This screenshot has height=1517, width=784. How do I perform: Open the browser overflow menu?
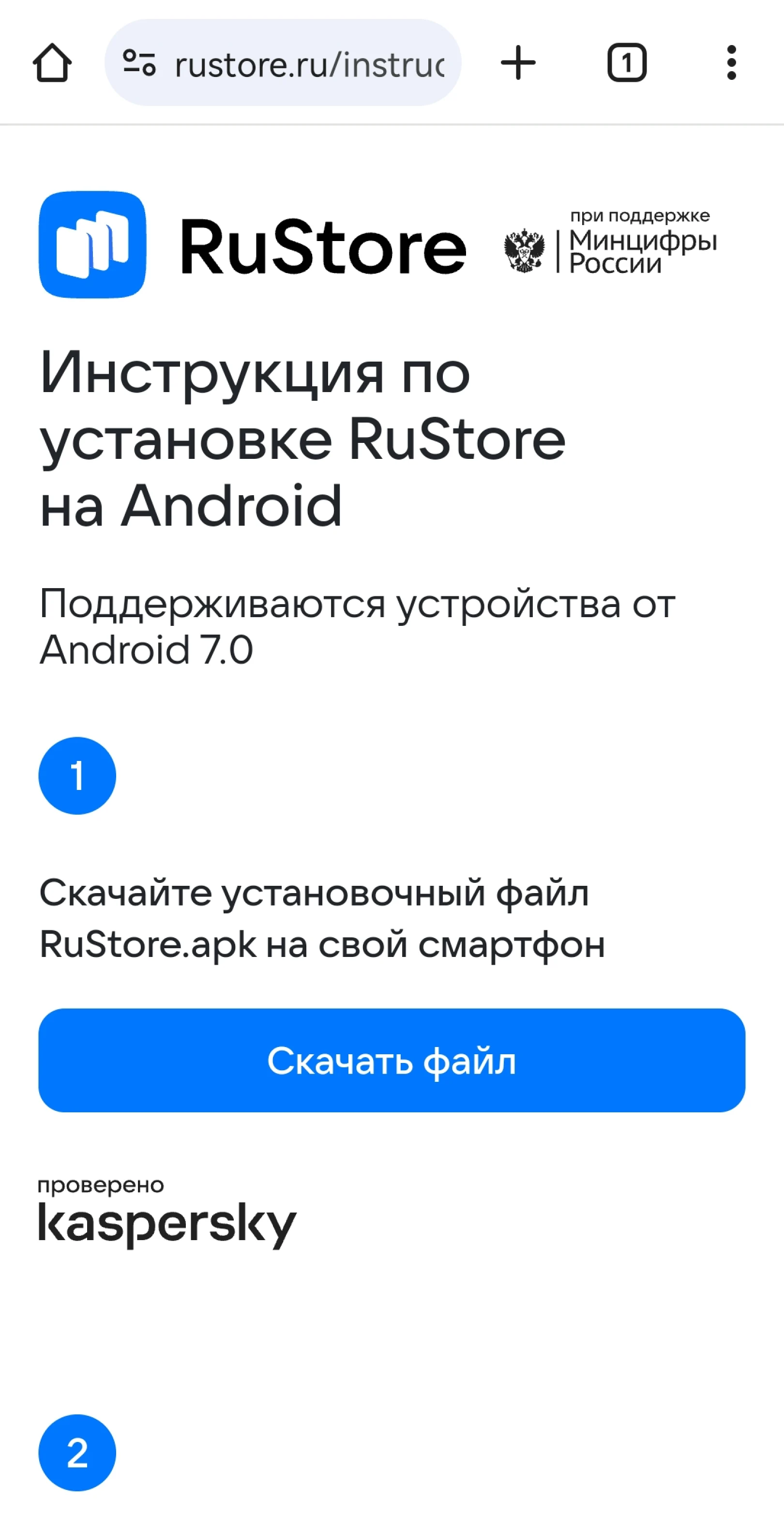coord(731,62)
